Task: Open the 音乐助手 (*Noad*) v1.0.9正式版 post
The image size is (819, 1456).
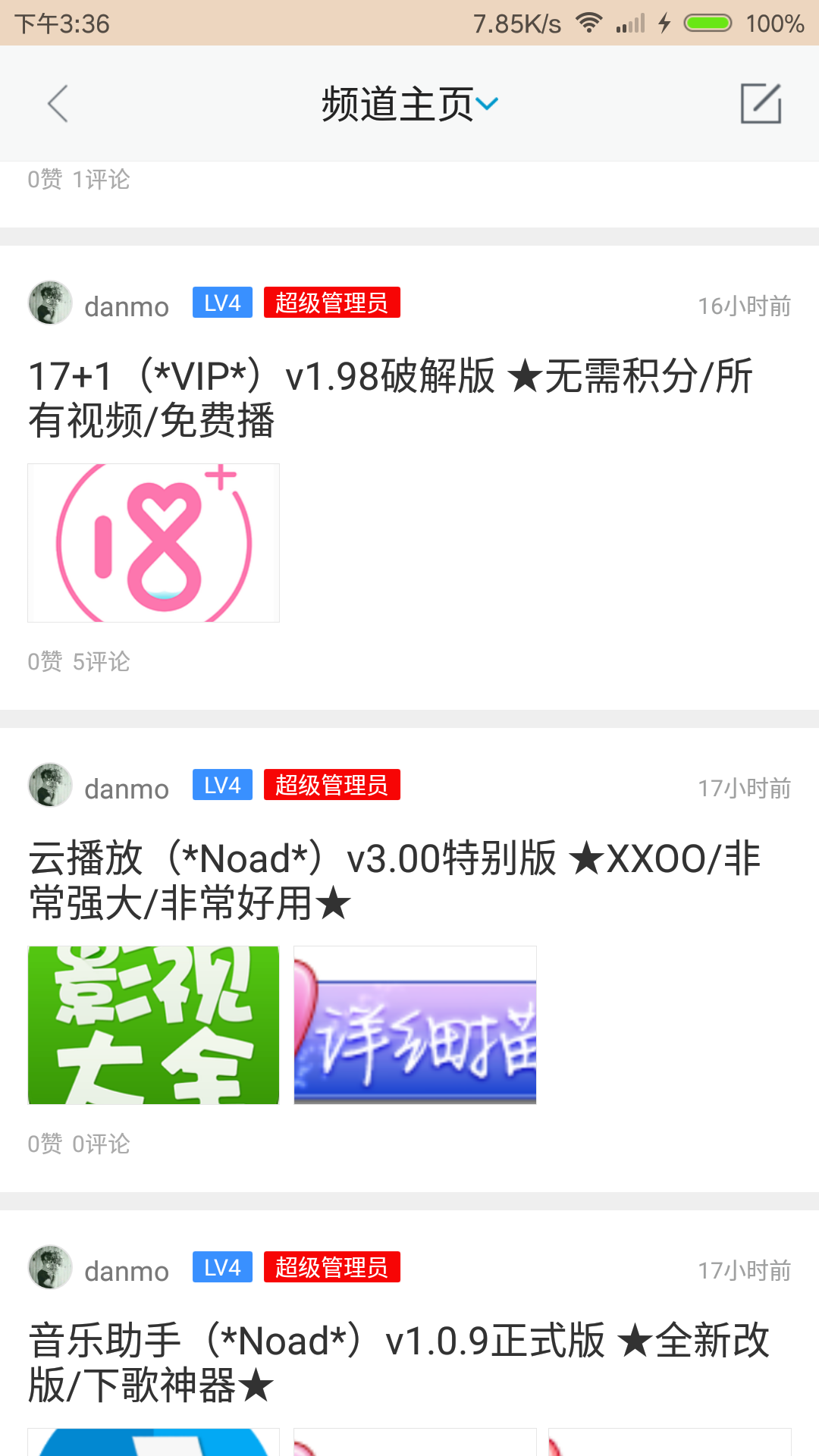Action: pos(398,1363)
